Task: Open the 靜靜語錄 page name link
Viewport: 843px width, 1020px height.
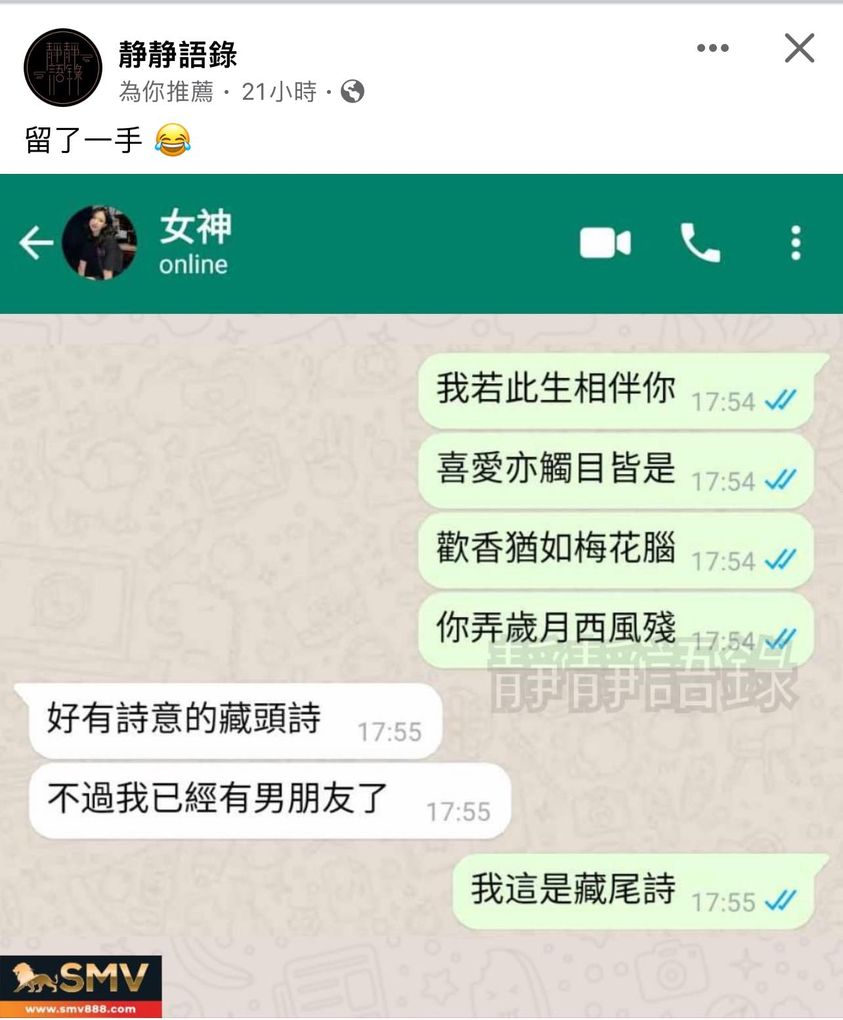Action: tap(178, 54)
